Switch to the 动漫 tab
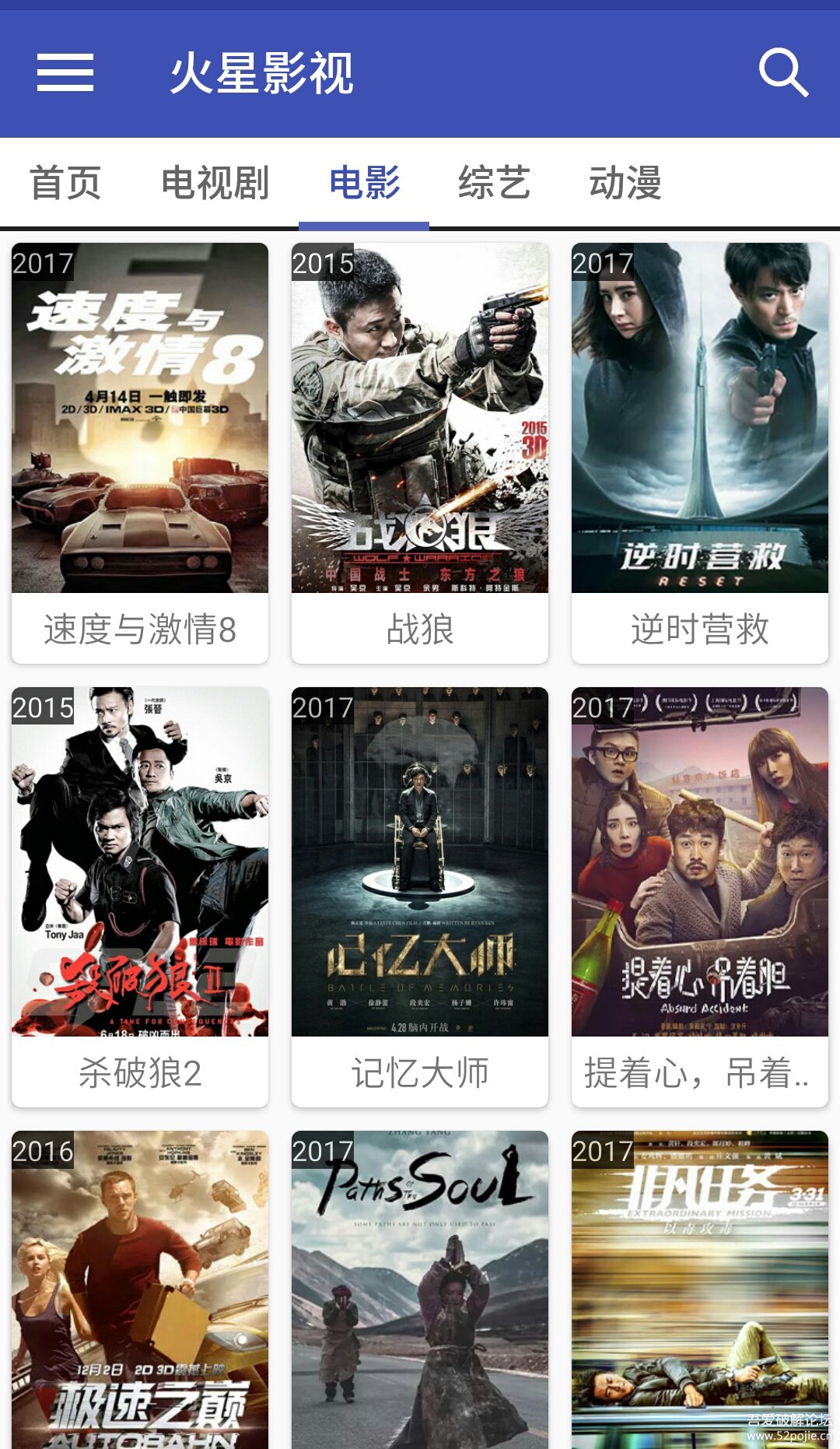 (625, 184)
